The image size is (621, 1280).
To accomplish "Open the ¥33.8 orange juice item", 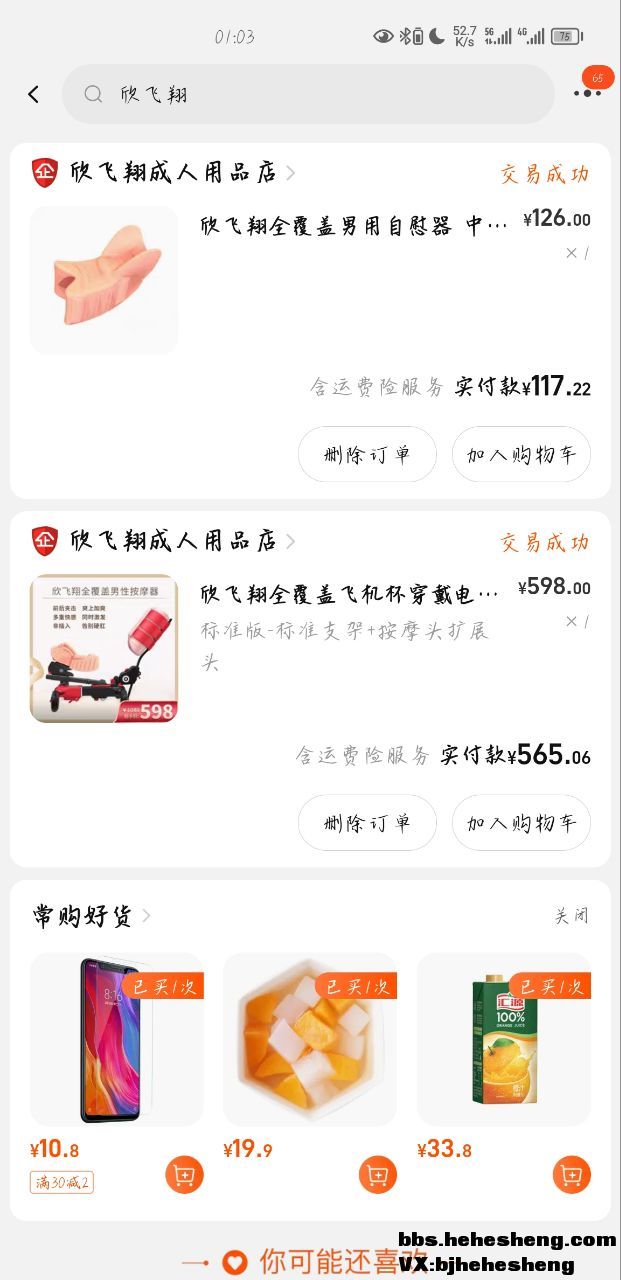I will [x=503, y=1040].
